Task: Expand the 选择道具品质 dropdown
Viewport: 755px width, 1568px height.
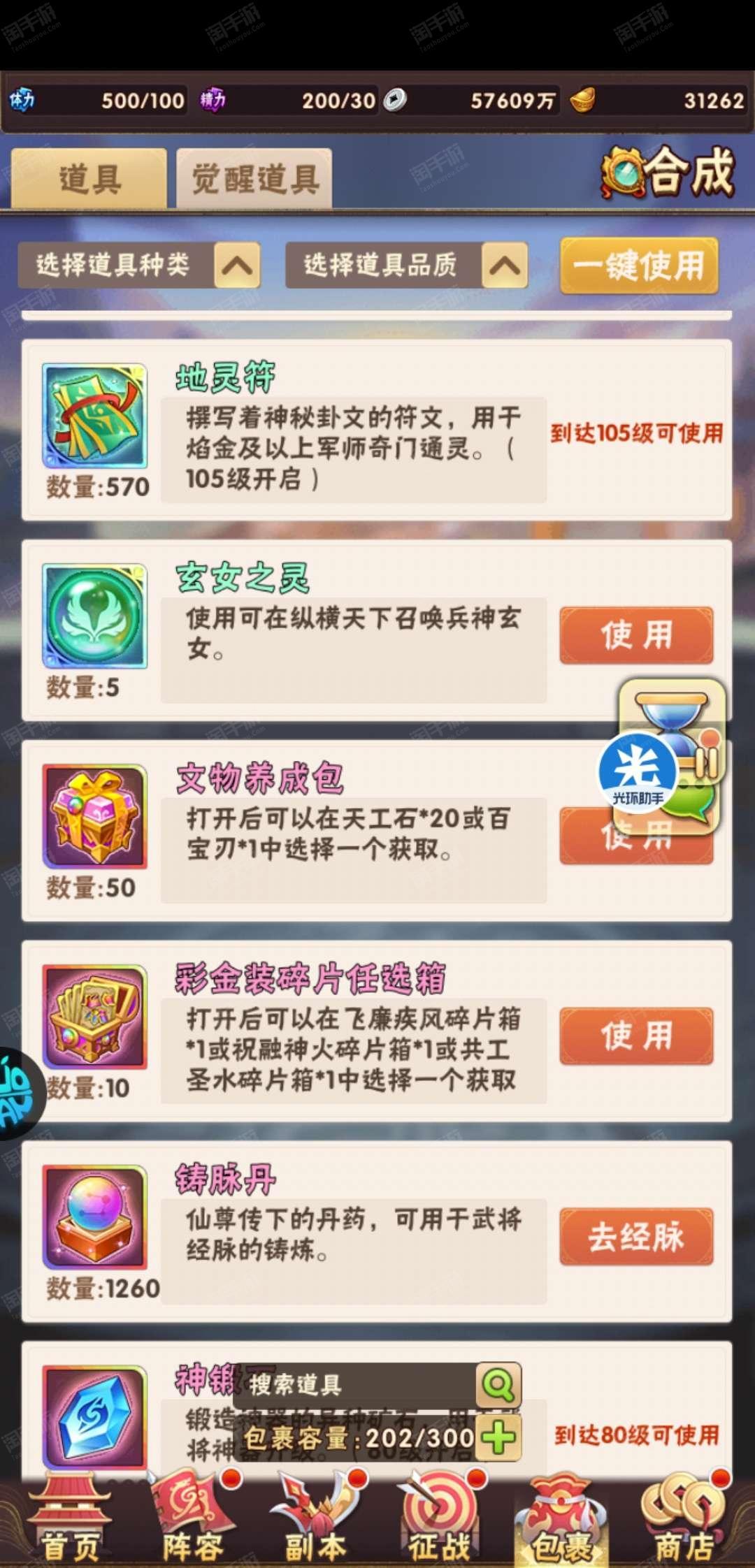Action: click(406, 265)
